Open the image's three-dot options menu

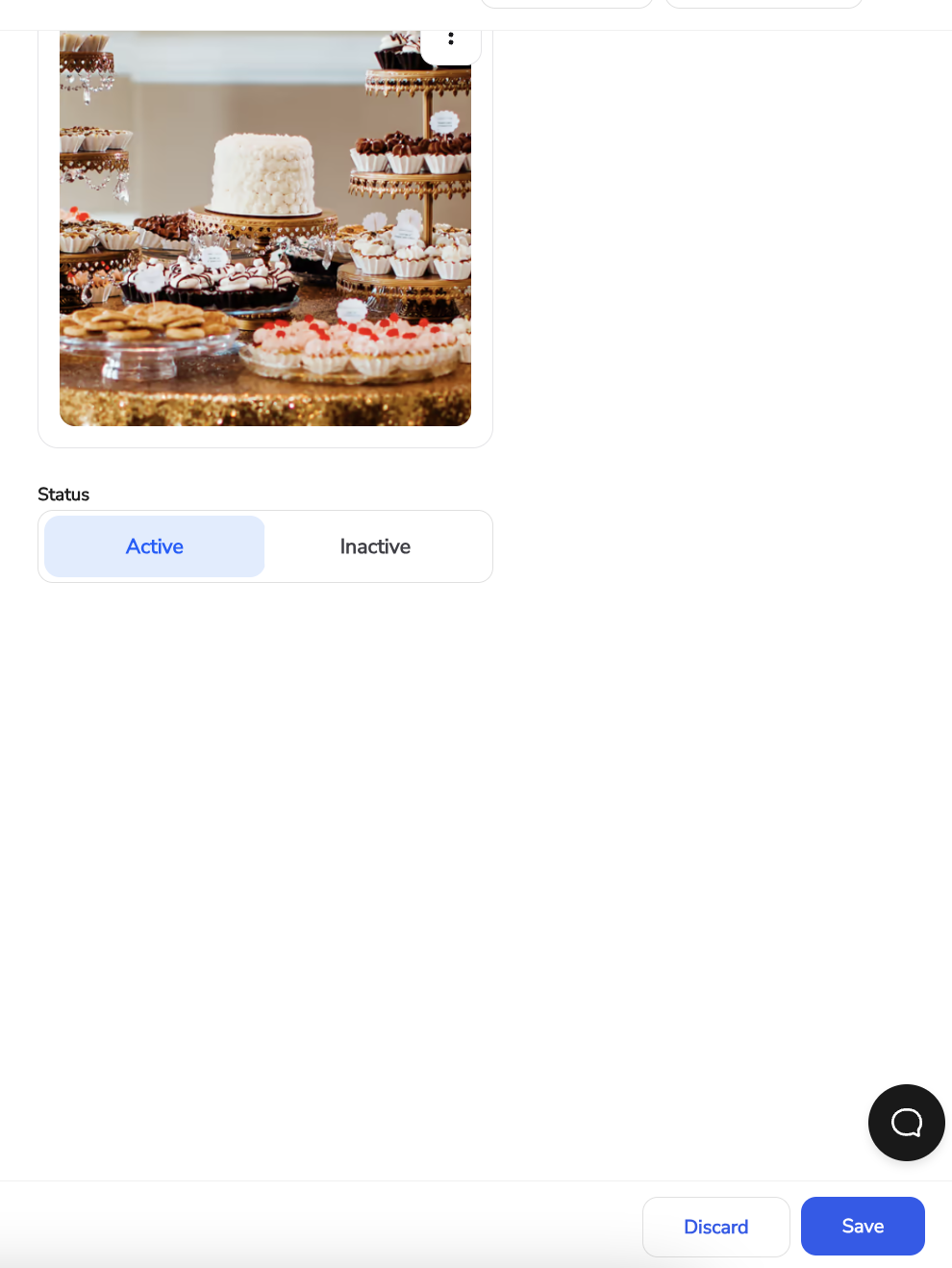pyautogui.click(x=451, y=39)
